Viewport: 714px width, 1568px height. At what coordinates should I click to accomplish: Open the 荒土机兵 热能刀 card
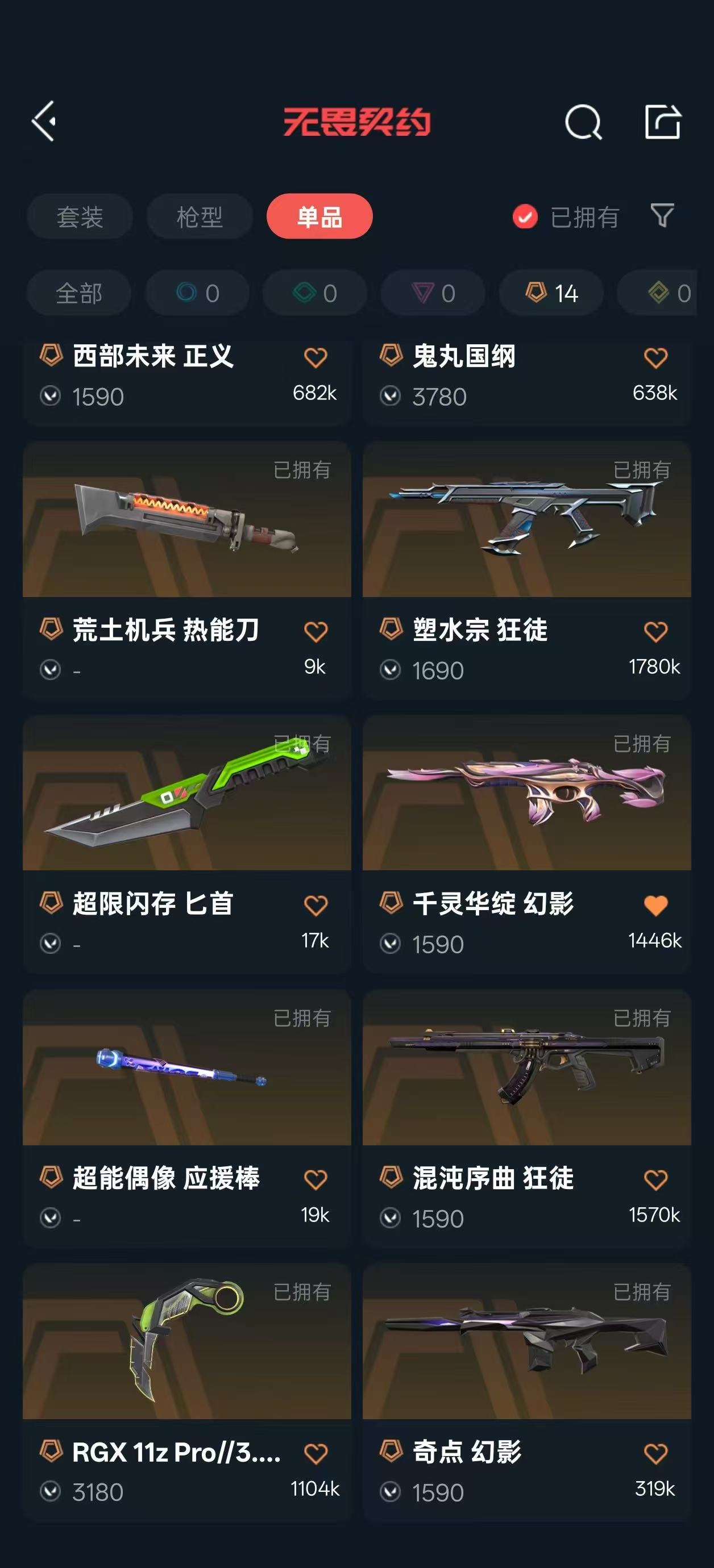pyautogui.click(x=186, y=520)
